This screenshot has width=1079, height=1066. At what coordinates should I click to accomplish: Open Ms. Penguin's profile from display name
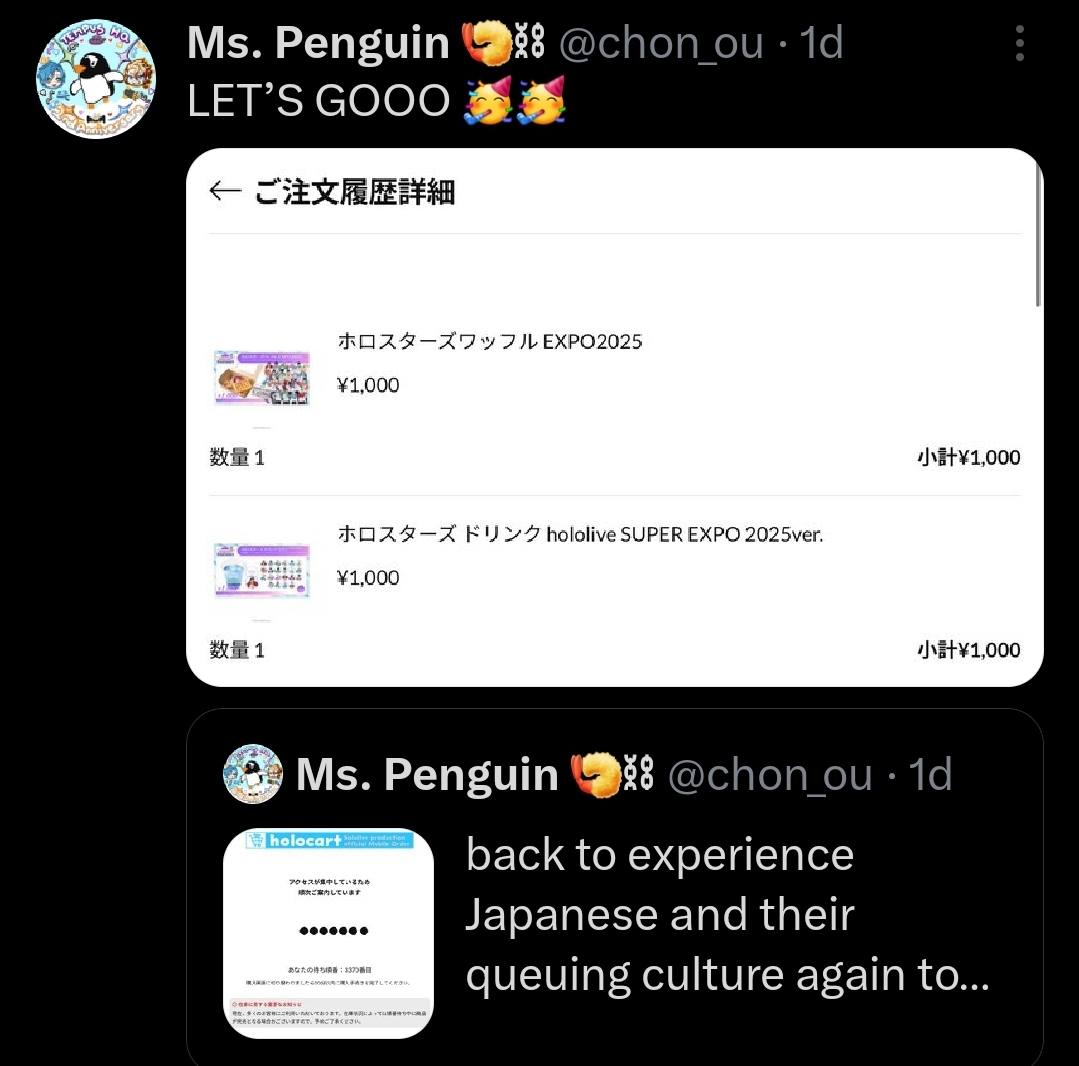pyautogui.click(x=318, y=43)
